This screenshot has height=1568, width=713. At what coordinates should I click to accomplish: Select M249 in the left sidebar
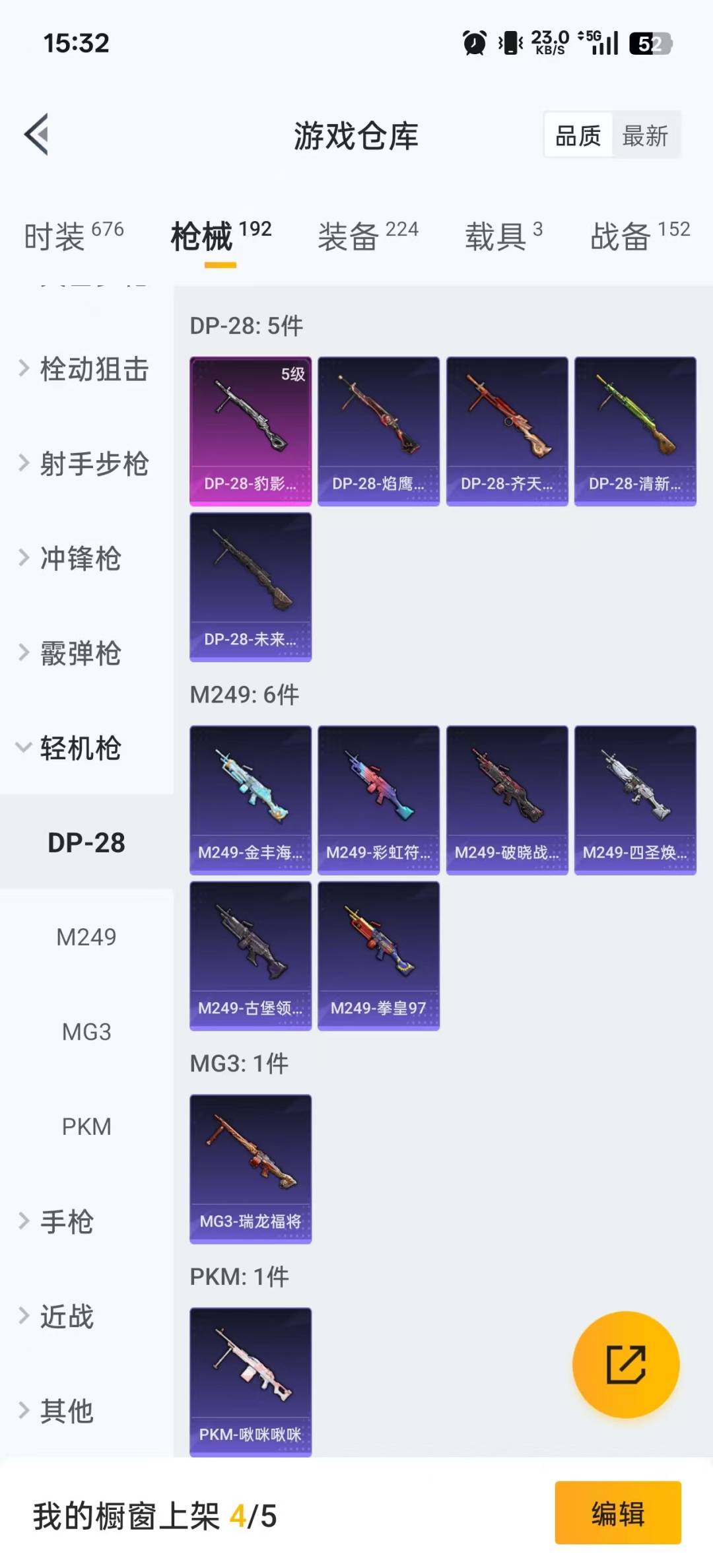(x=86, y=936)
